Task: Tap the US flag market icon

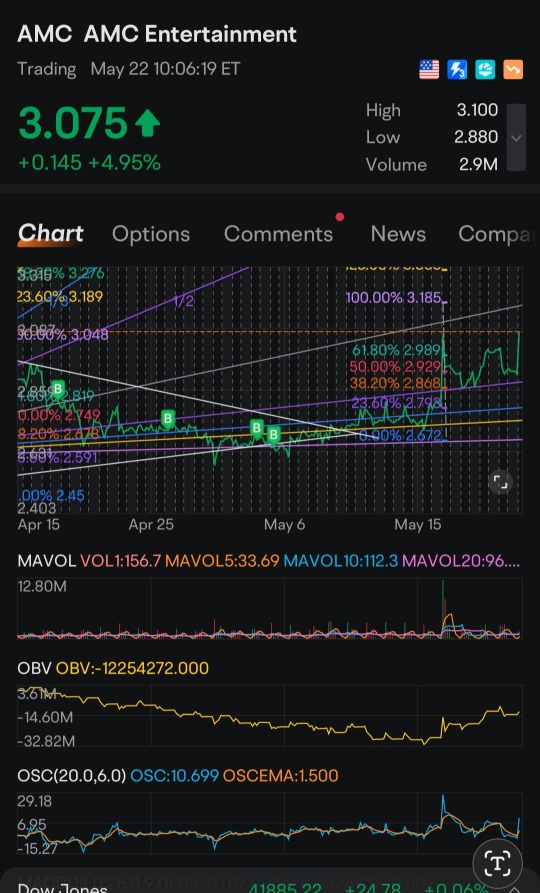Action: (429, 69)
